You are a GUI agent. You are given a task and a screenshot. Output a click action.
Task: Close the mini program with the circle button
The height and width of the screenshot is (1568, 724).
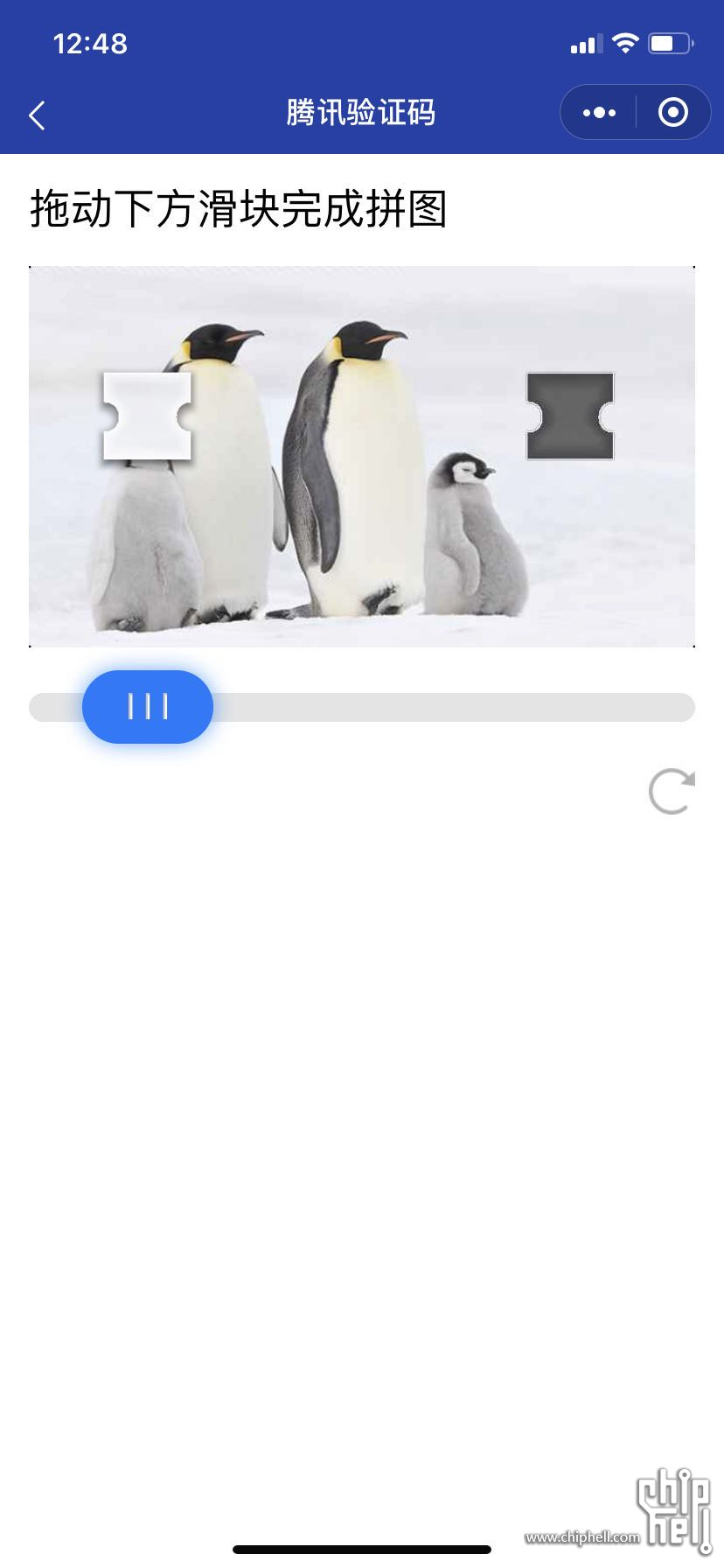[672, 113]
